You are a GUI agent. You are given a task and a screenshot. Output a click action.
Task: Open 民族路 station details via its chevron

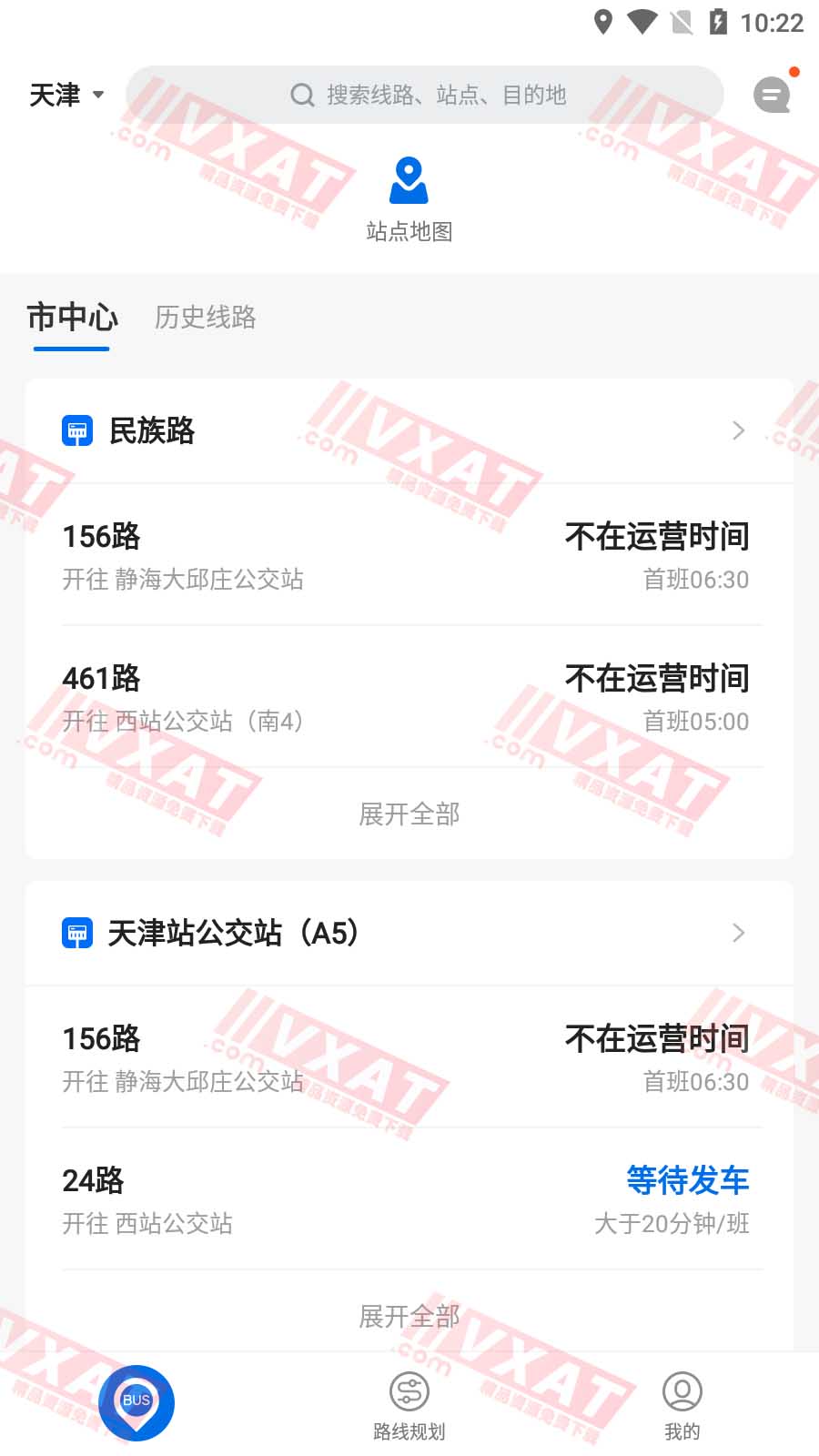pyautogui.click(x=737, y=430)
